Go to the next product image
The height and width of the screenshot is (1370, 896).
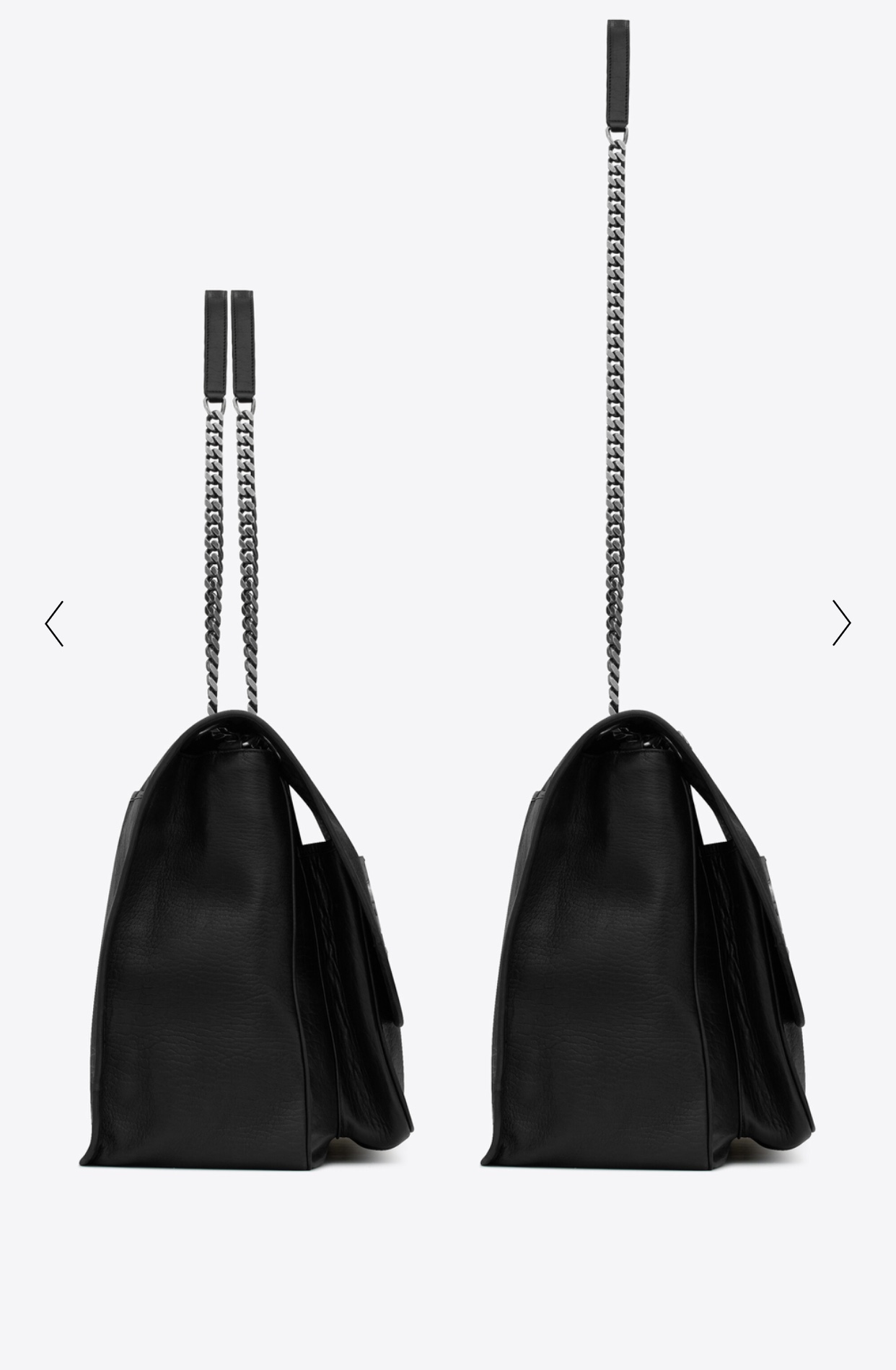tap(841, 623)
